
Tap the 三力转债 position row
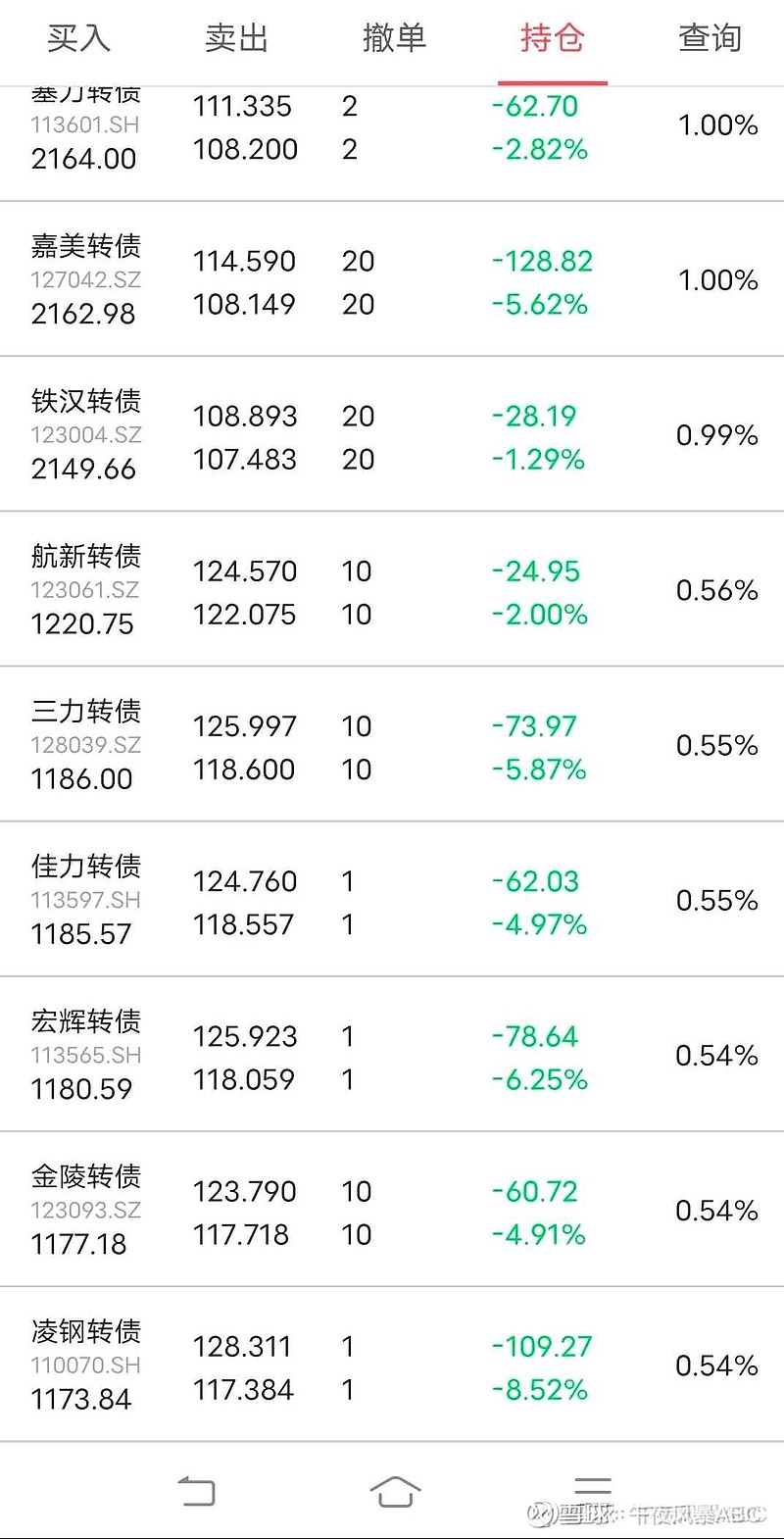[x=392, y=744]
